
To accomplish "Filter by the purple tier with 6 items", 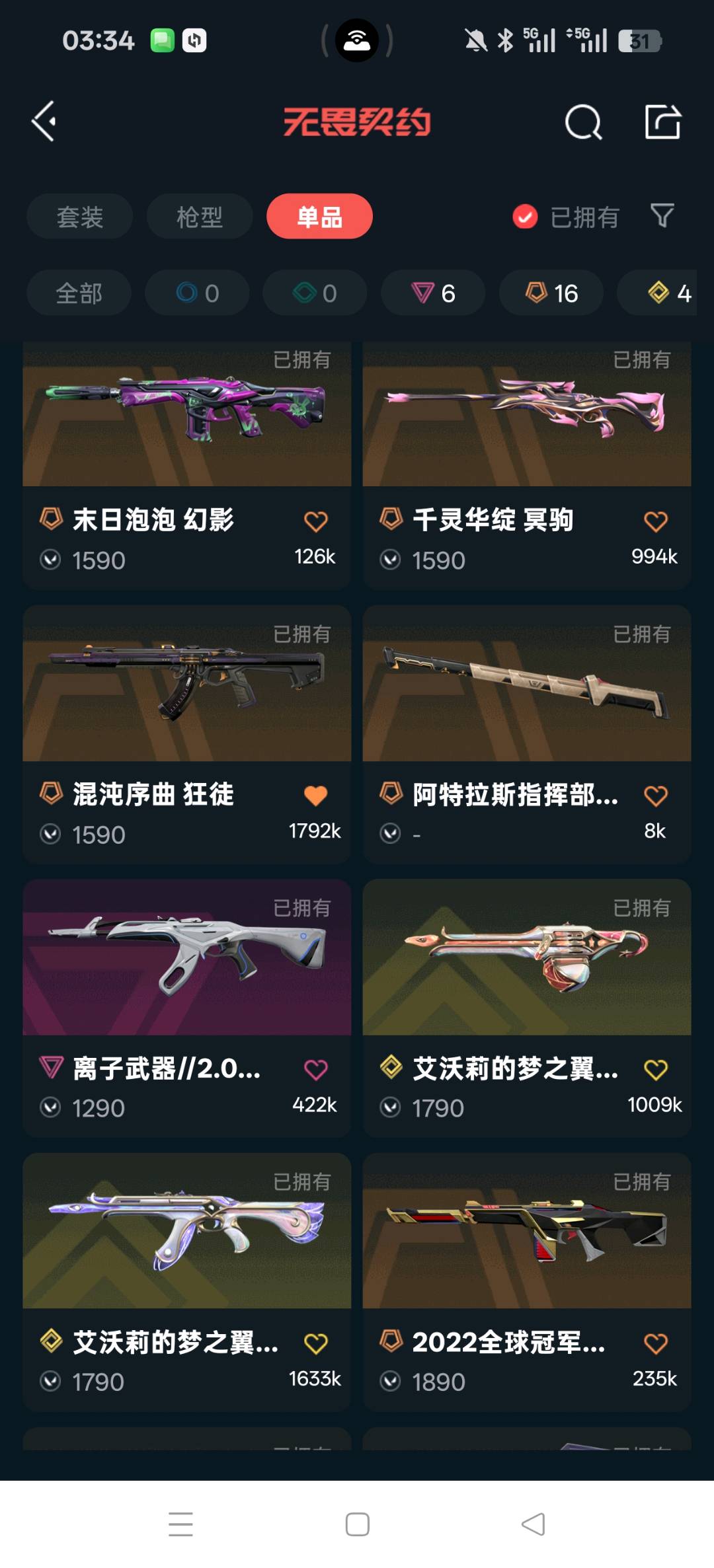I will coord(433,293).
